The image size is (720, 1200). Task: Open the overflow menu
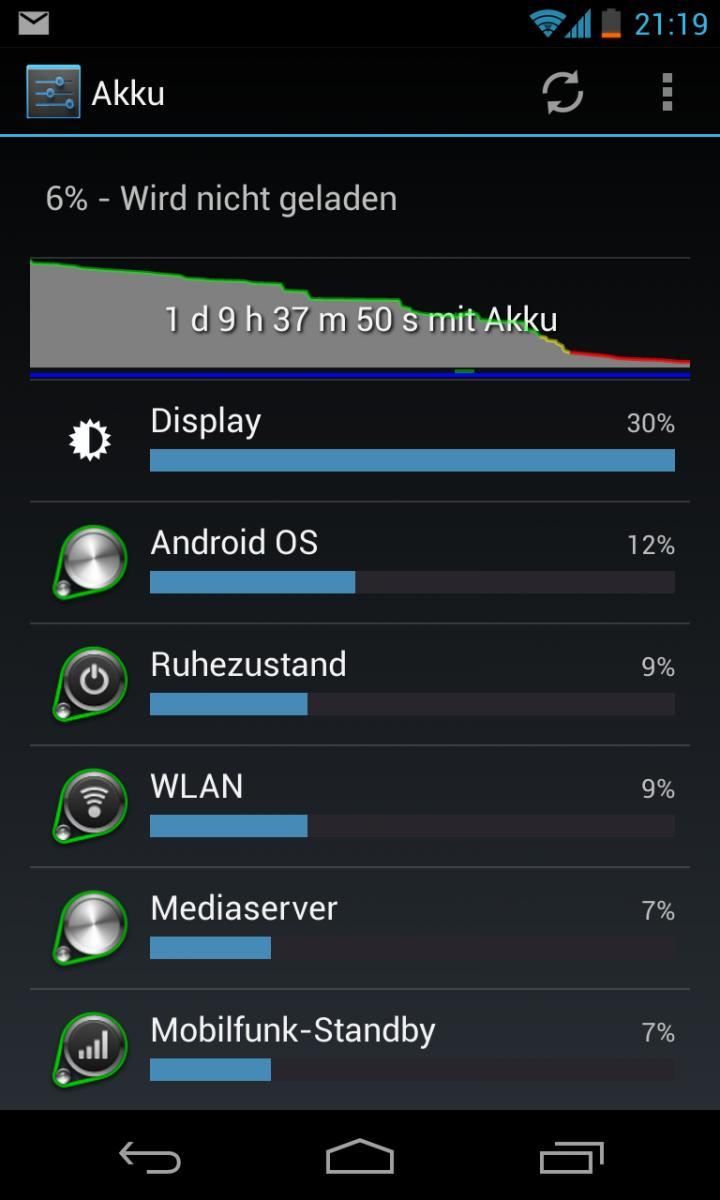[x=666, y=93]
